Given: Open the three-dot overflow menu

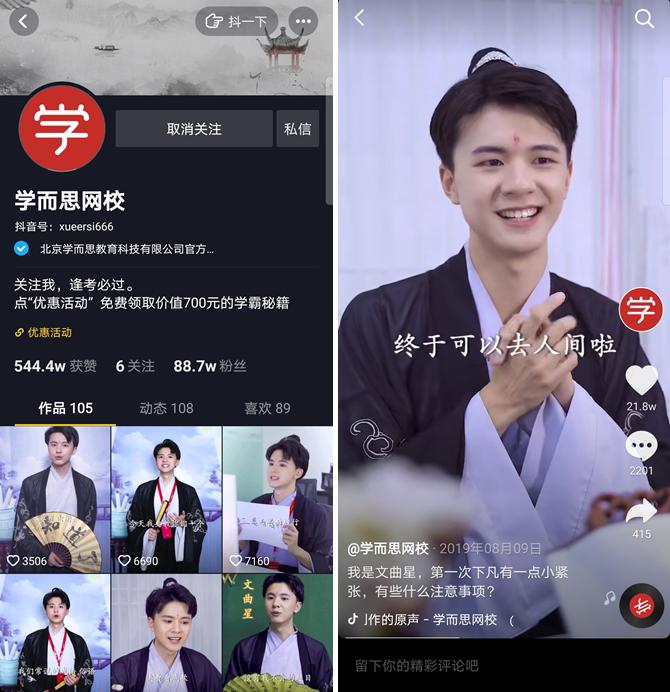Looking at the screenshot, I should click(x=301, y=20).
